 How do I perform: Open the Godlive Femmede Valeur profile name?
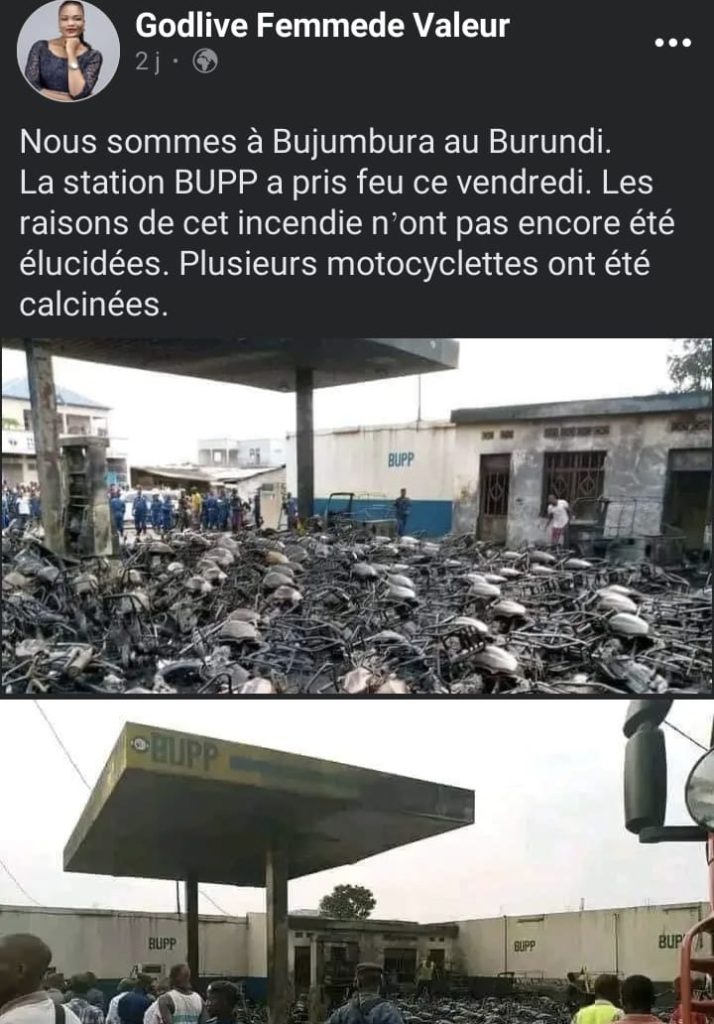coord(322,25)
